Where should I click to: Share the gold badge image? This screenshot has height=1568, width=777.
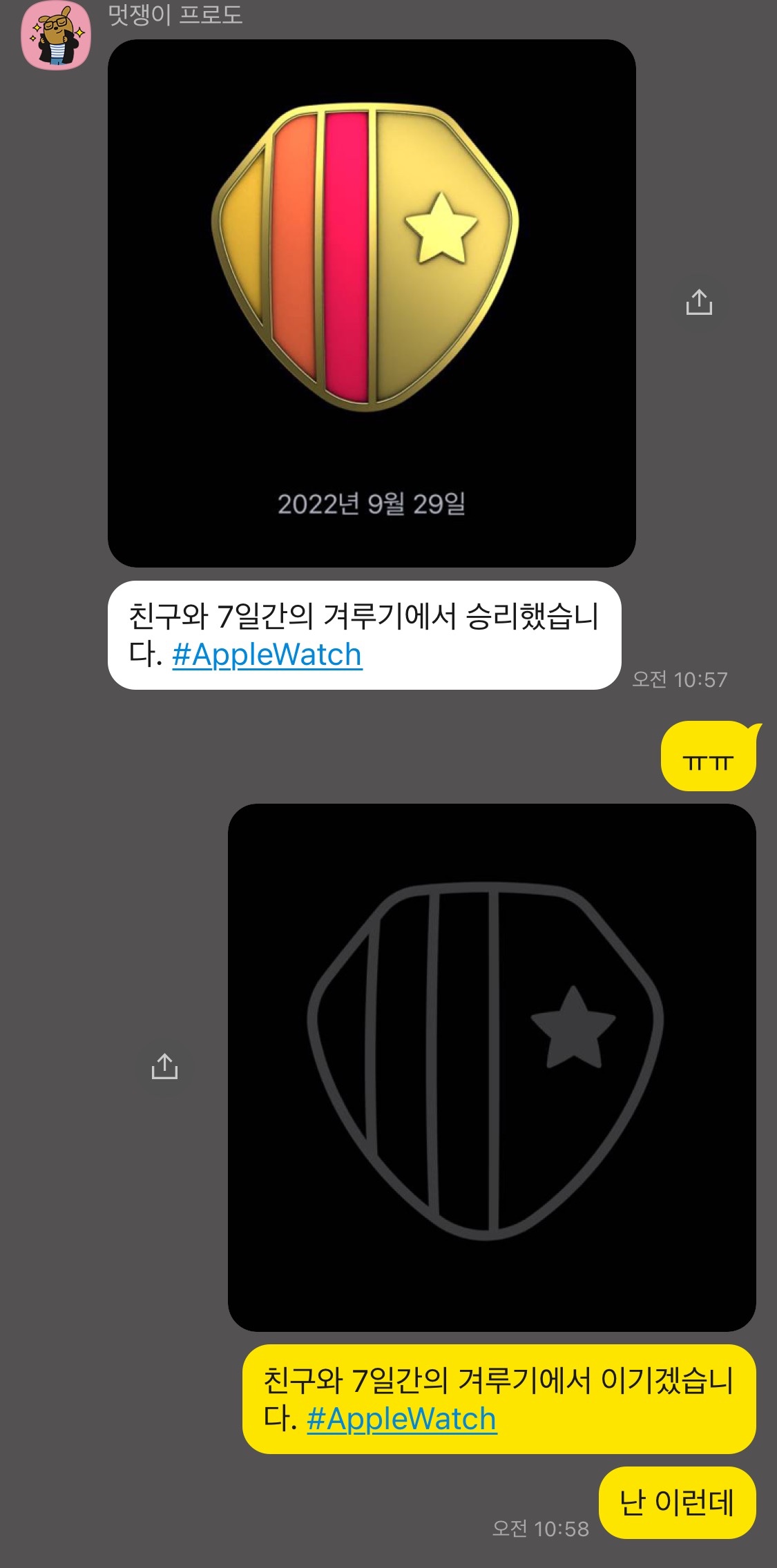tap(699, 302)
